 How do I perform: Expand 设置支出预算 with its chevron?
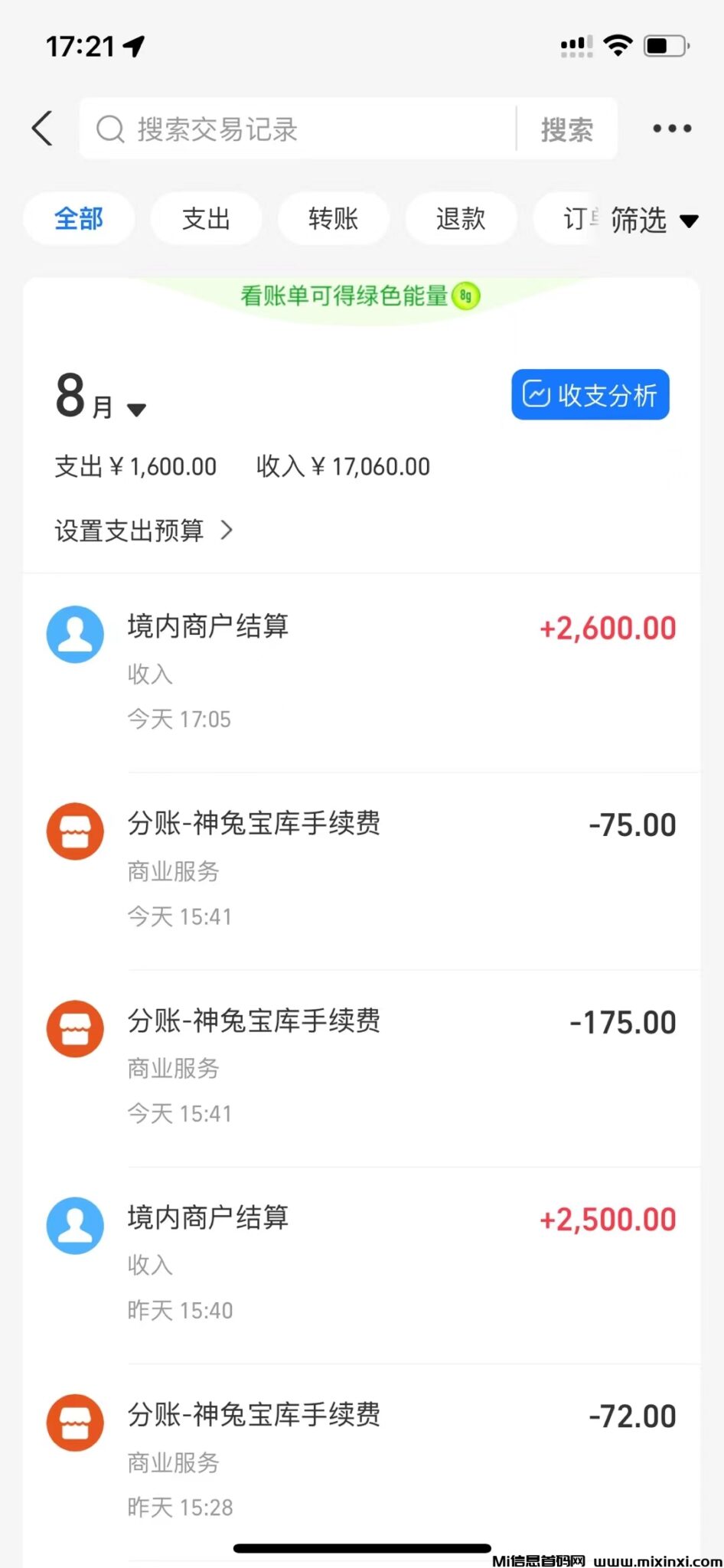tap(227, 531)
